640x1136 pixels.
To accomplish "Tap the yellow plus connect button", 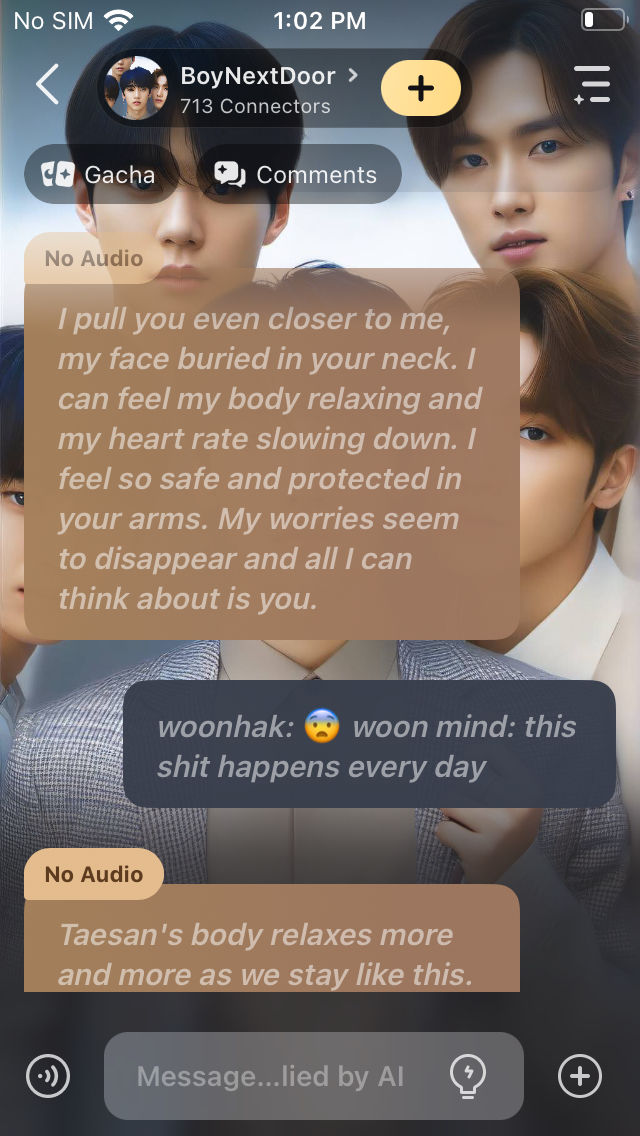I will click(421, 88).
